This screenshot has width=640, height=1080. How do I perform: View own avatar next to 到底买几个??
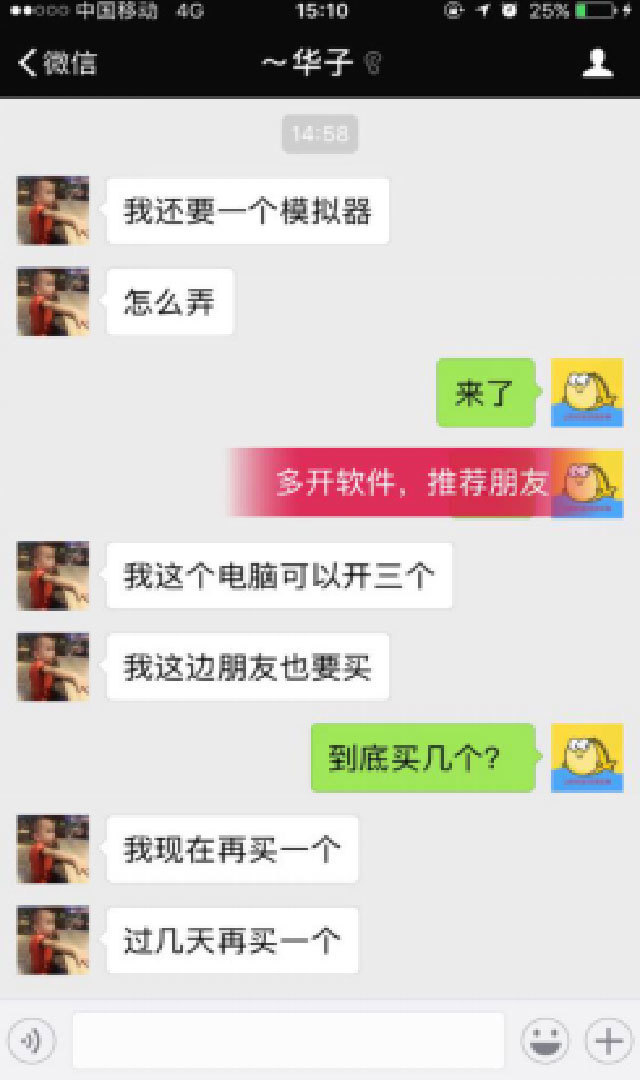click(586, 758)
